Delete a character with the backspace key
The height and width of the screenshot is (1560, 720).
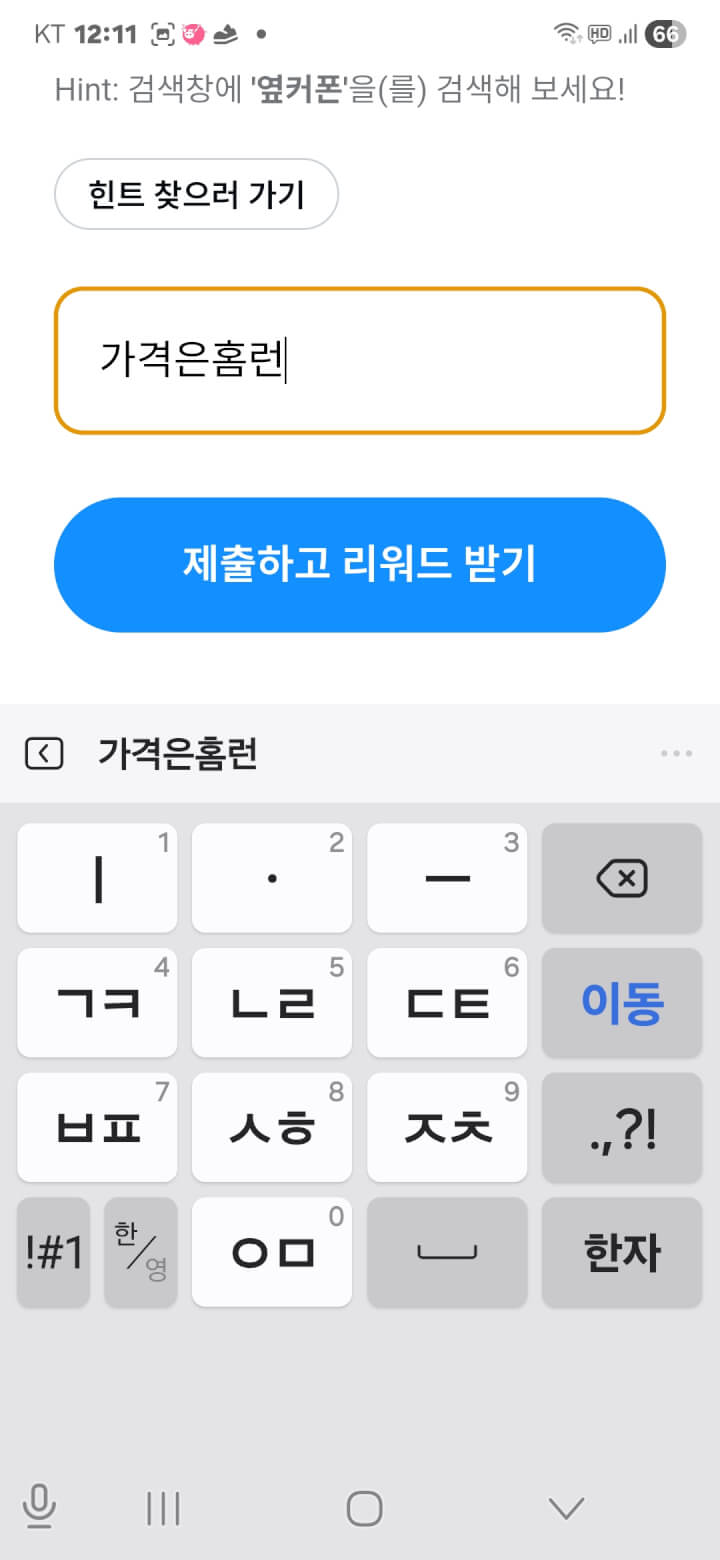pyautogui.click(x=622, y=879)
